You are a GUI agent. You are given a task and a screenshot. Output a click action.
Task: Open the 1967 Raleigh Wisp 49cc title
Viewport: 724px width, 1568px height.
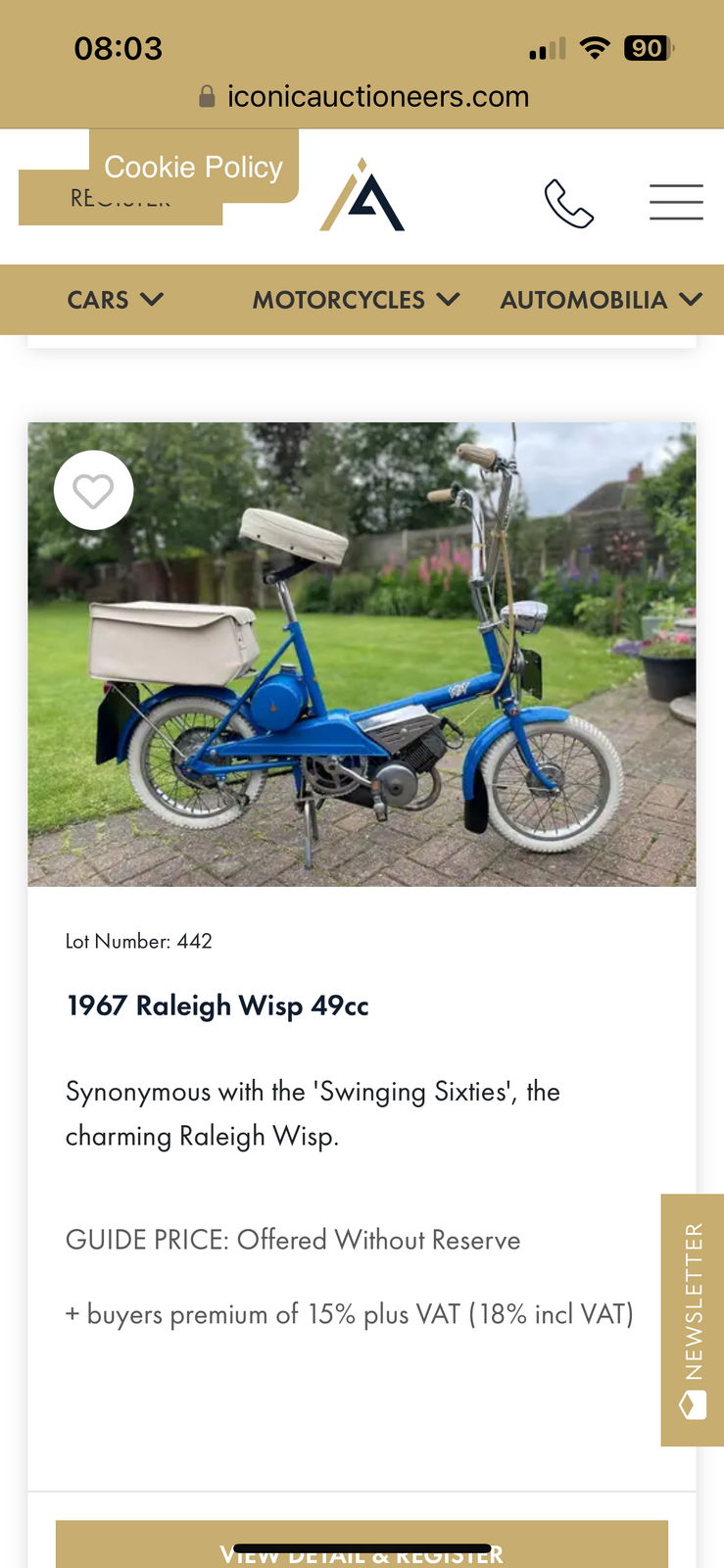pyautogui.click(x=217, y=1005)
